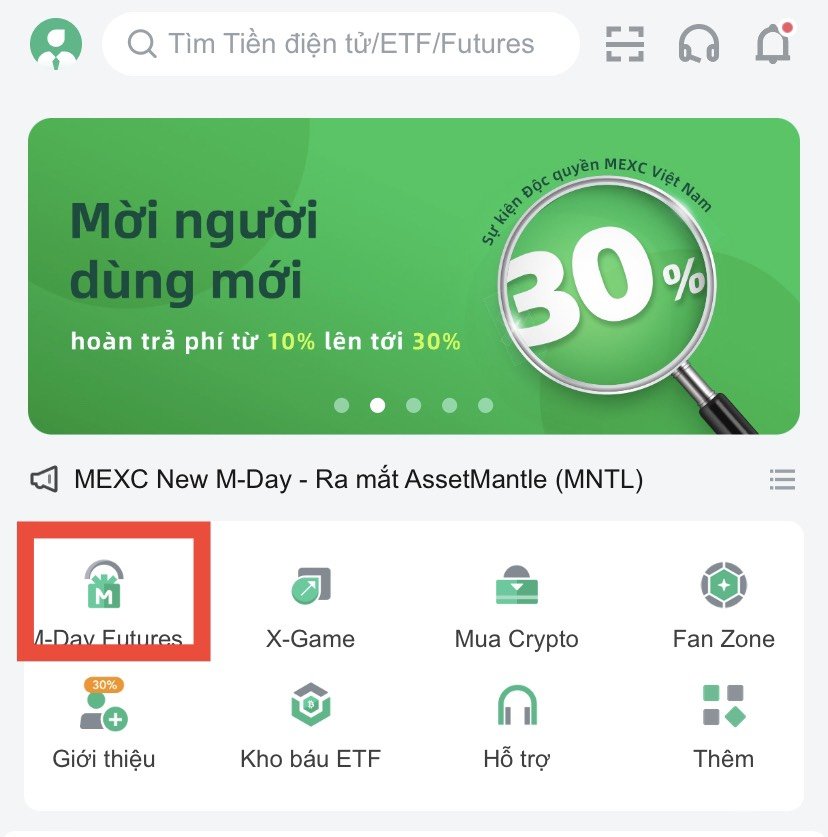Open the notifications bell
Viewport: 828px width, 837px height.
(x=772, y=44)
